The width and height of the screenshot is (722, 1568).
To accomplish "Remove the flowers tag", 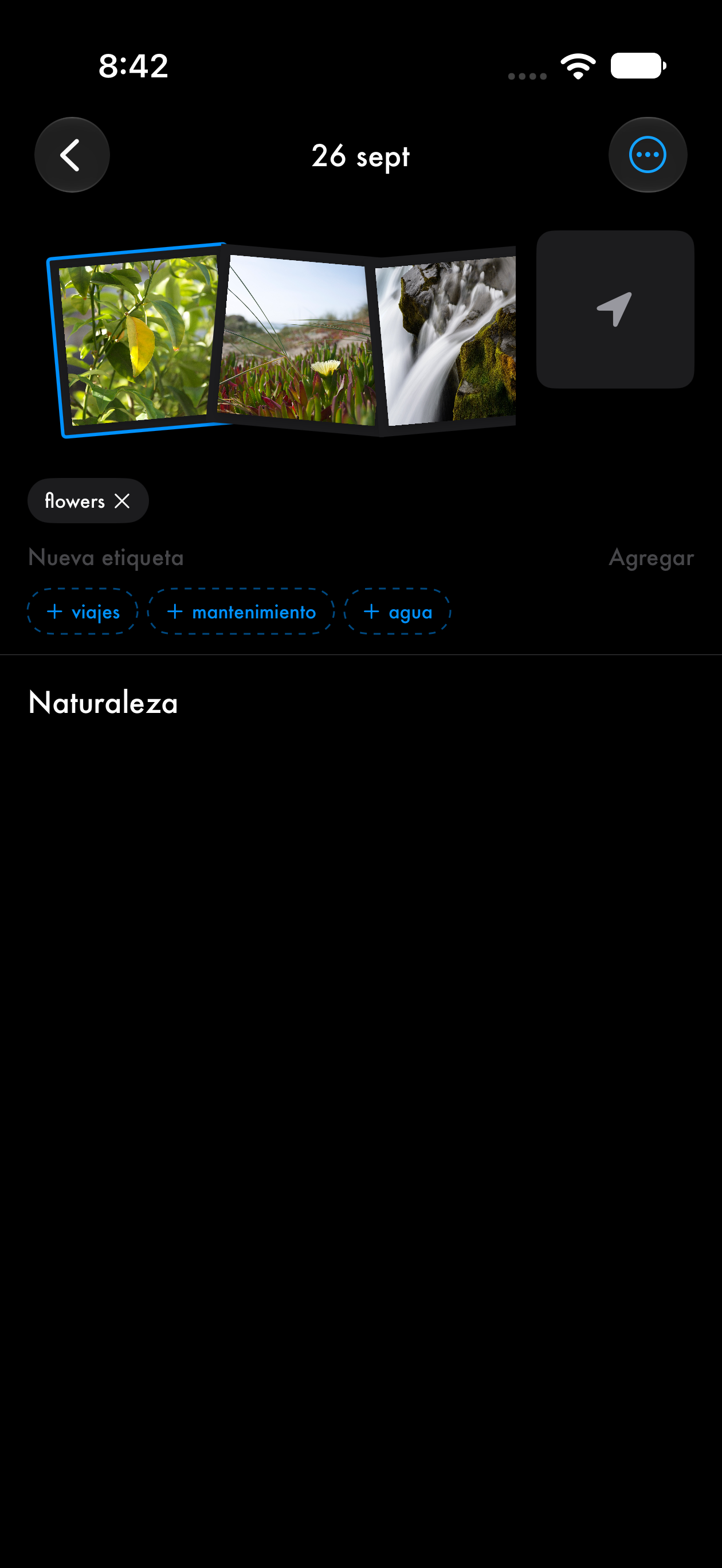I will (123, 501).
